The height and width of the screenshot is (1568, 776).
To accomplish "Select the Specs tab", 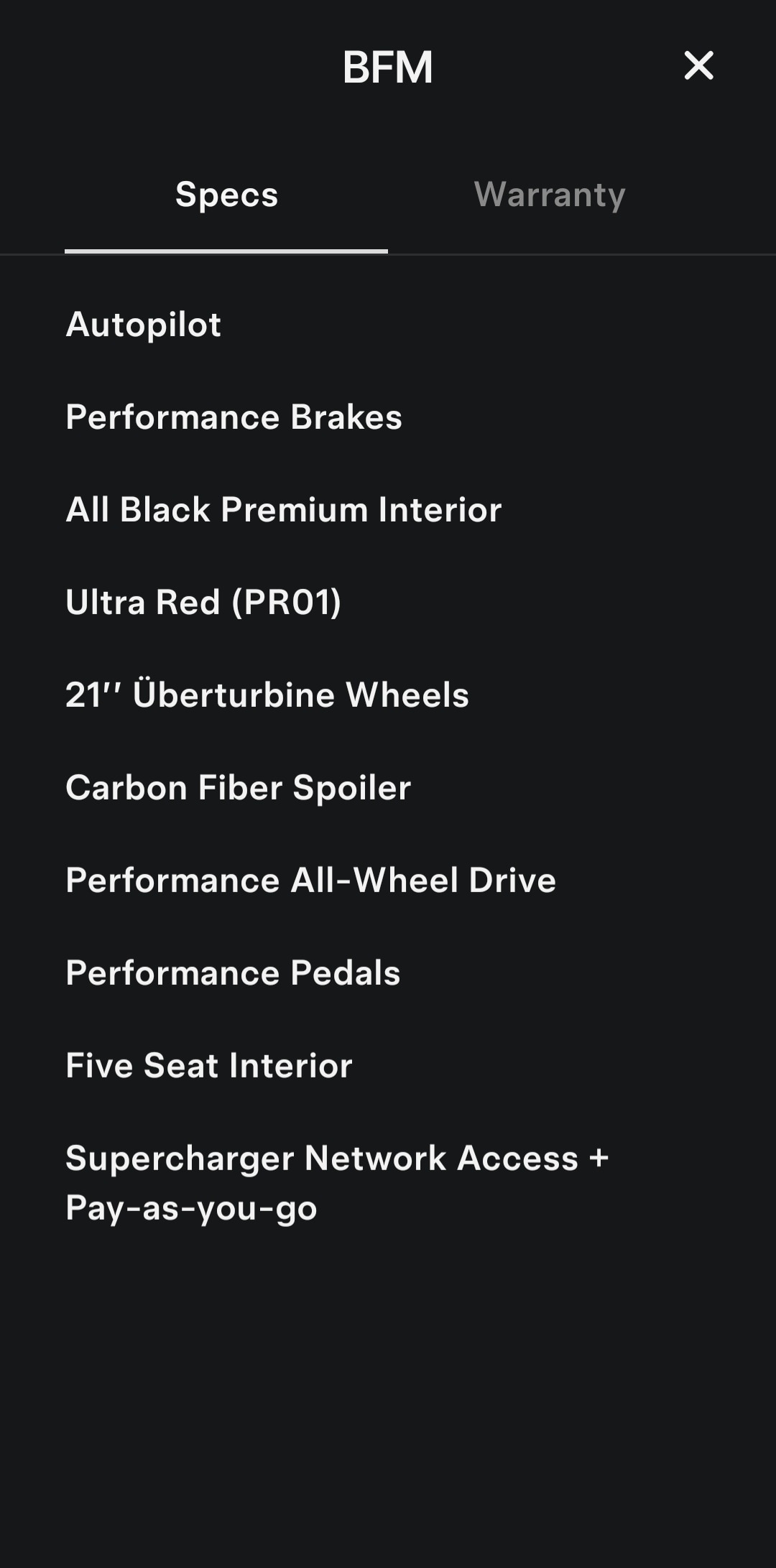I will (226, 195).
